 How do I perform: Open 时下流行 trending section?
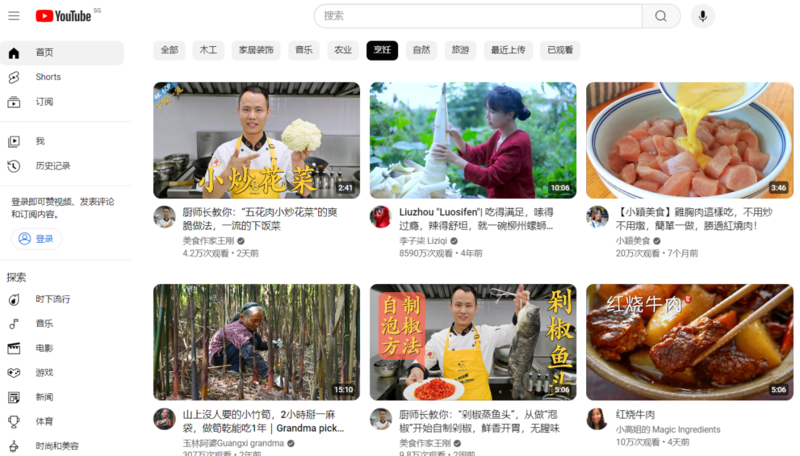click(53, 299)
